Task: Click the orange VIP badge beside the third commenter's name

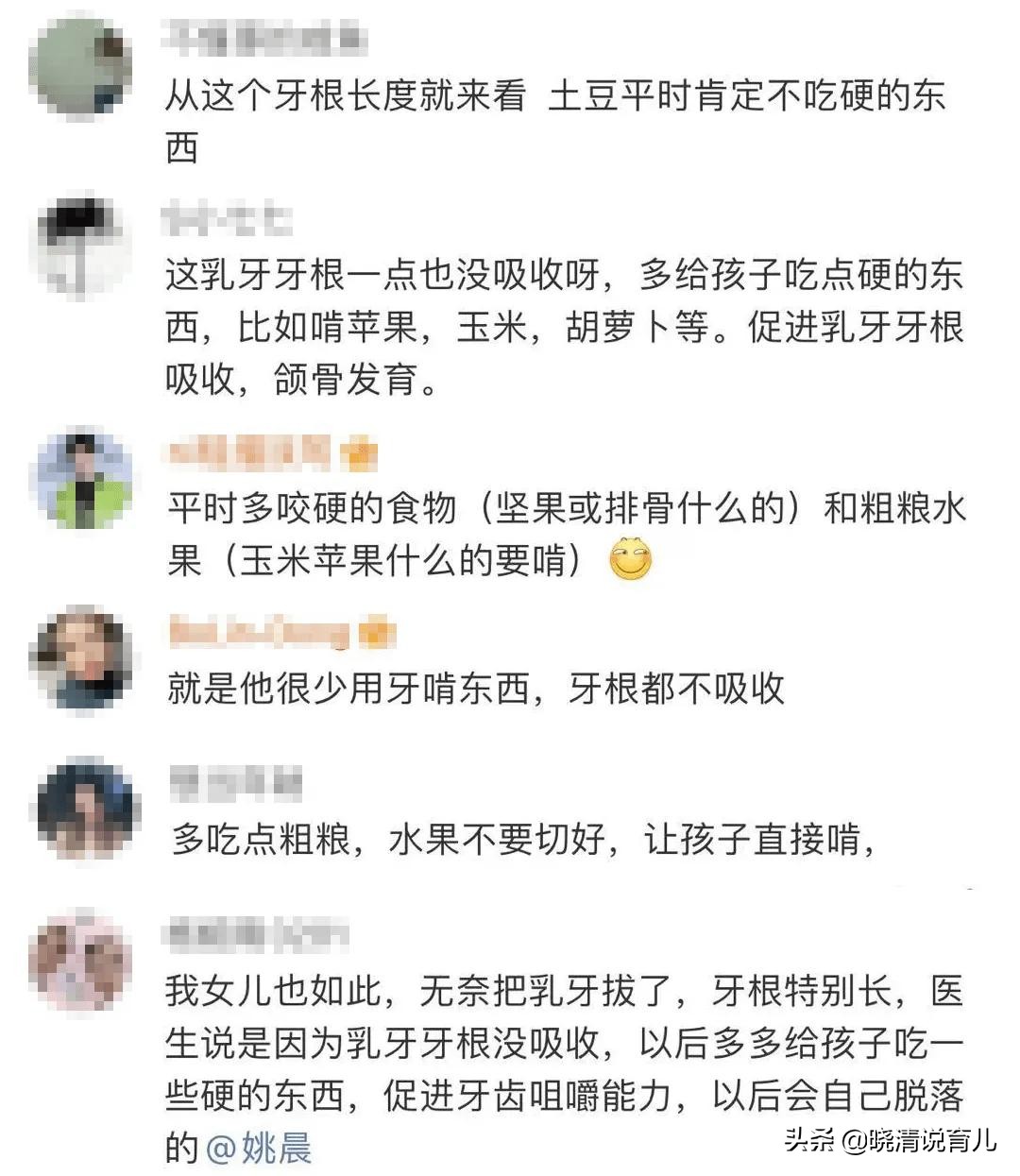Action: [357, 452]
